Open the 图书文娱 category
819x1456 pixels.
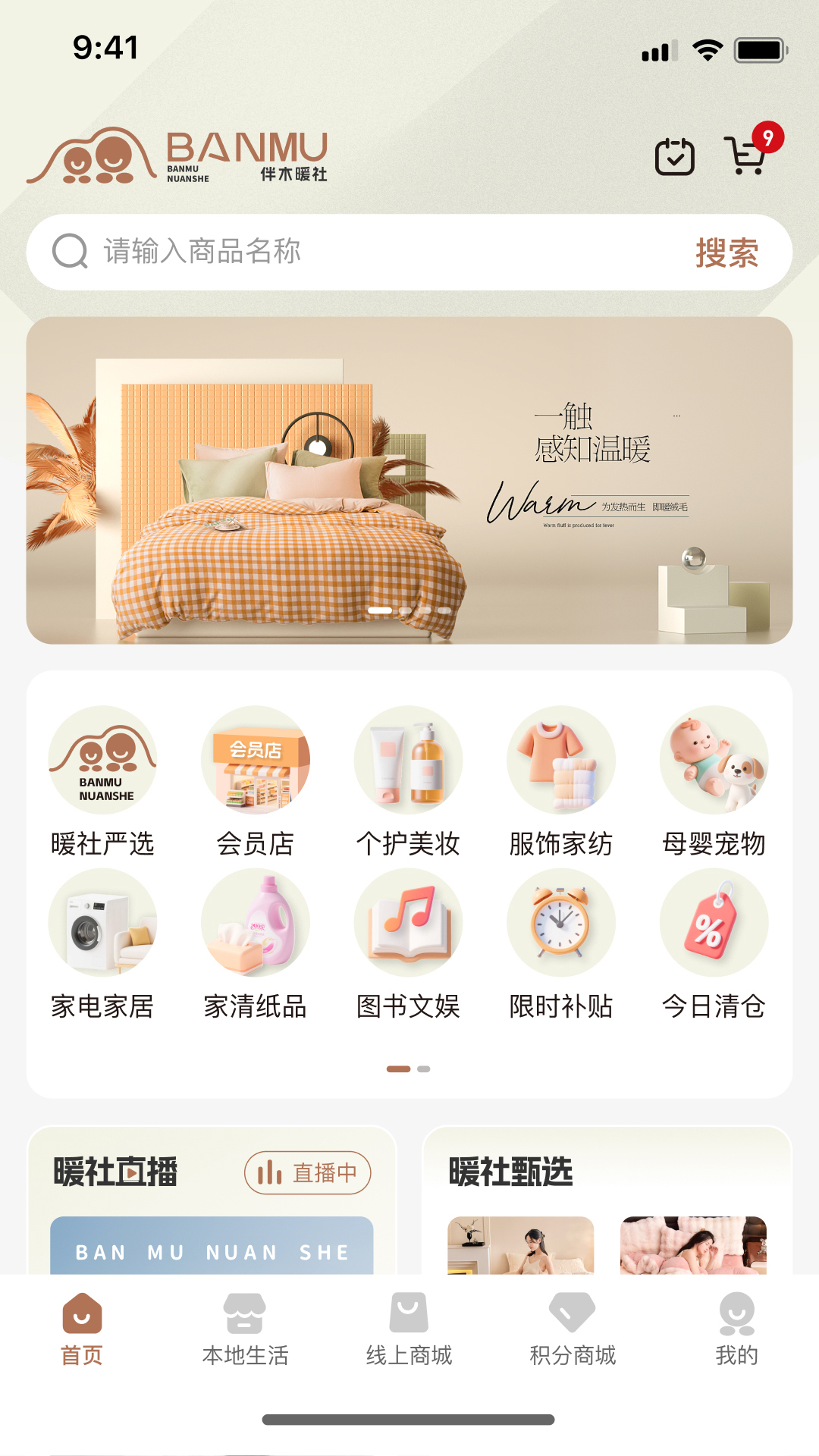tap(409, 945)
